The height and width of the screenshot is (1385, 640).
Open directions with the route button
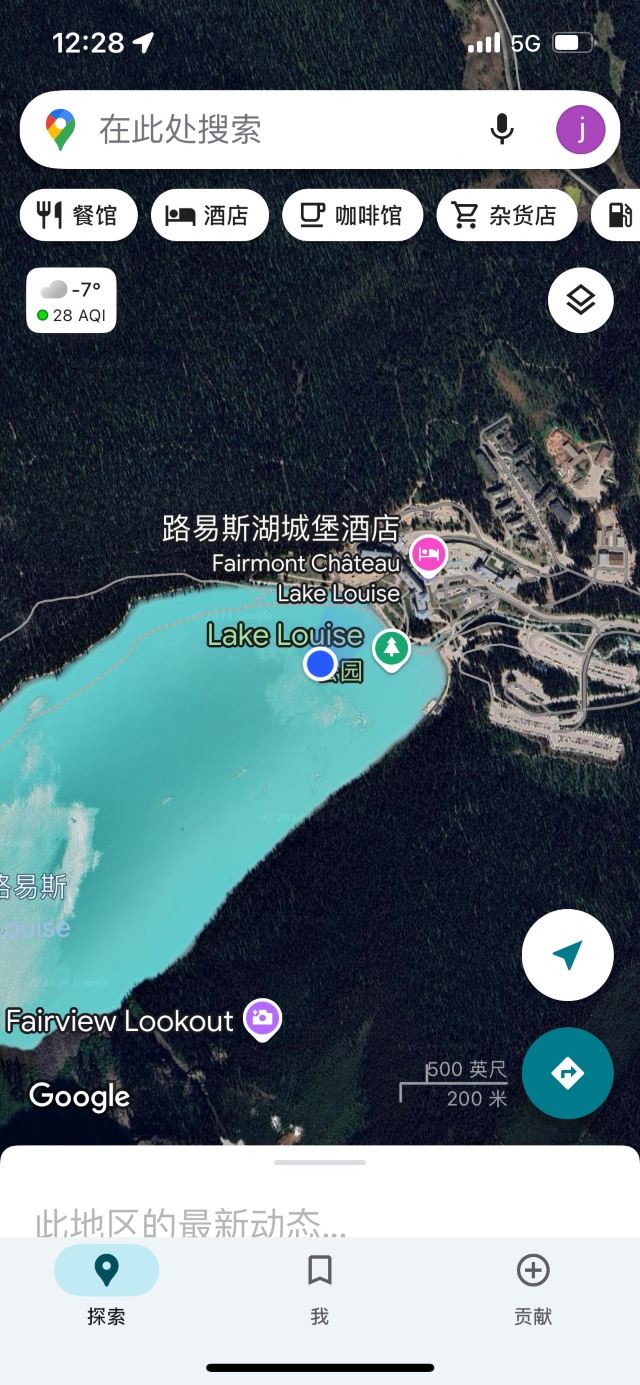[567, 1073]
